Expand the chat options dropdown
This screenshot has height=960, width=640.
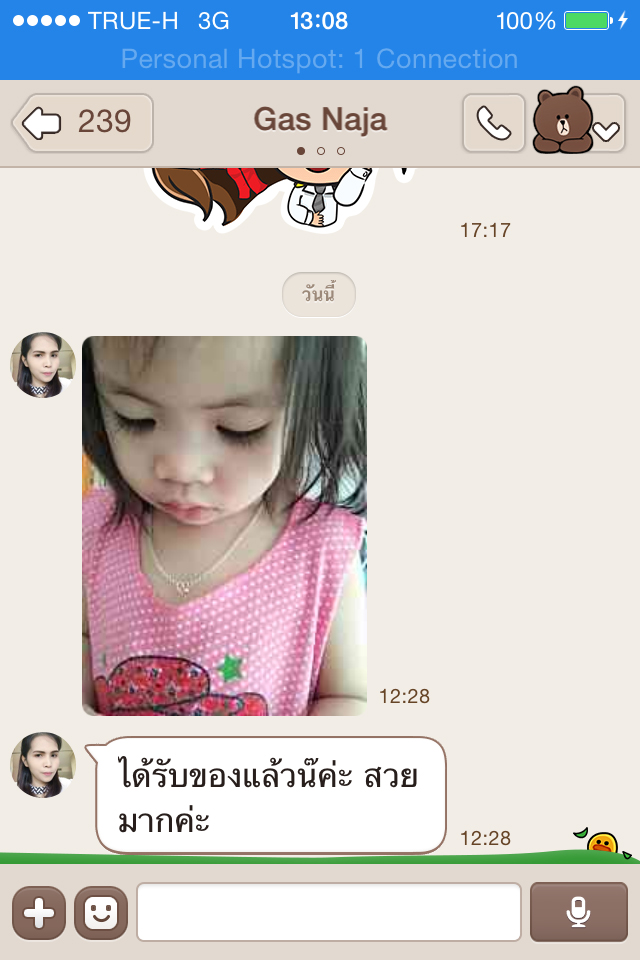click(606, 130)
